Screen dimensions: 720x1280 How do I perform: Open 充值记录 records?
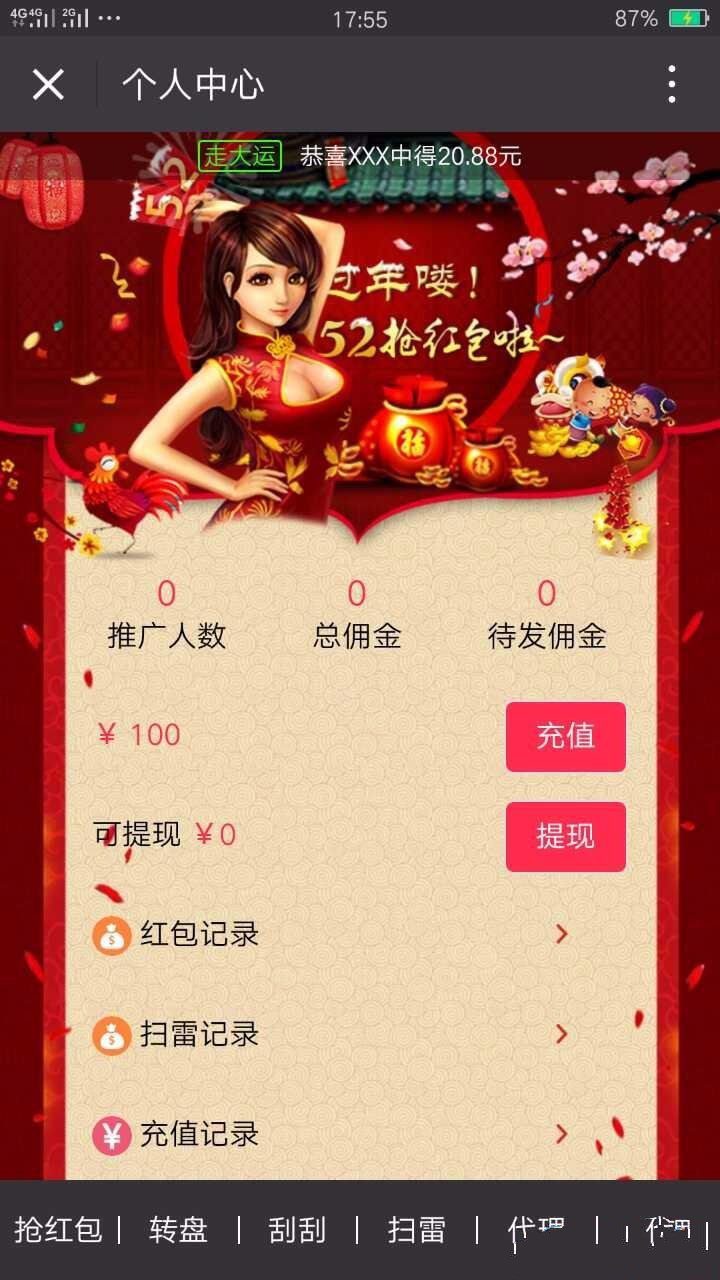pyautogui.click(x=330, y=1134)
